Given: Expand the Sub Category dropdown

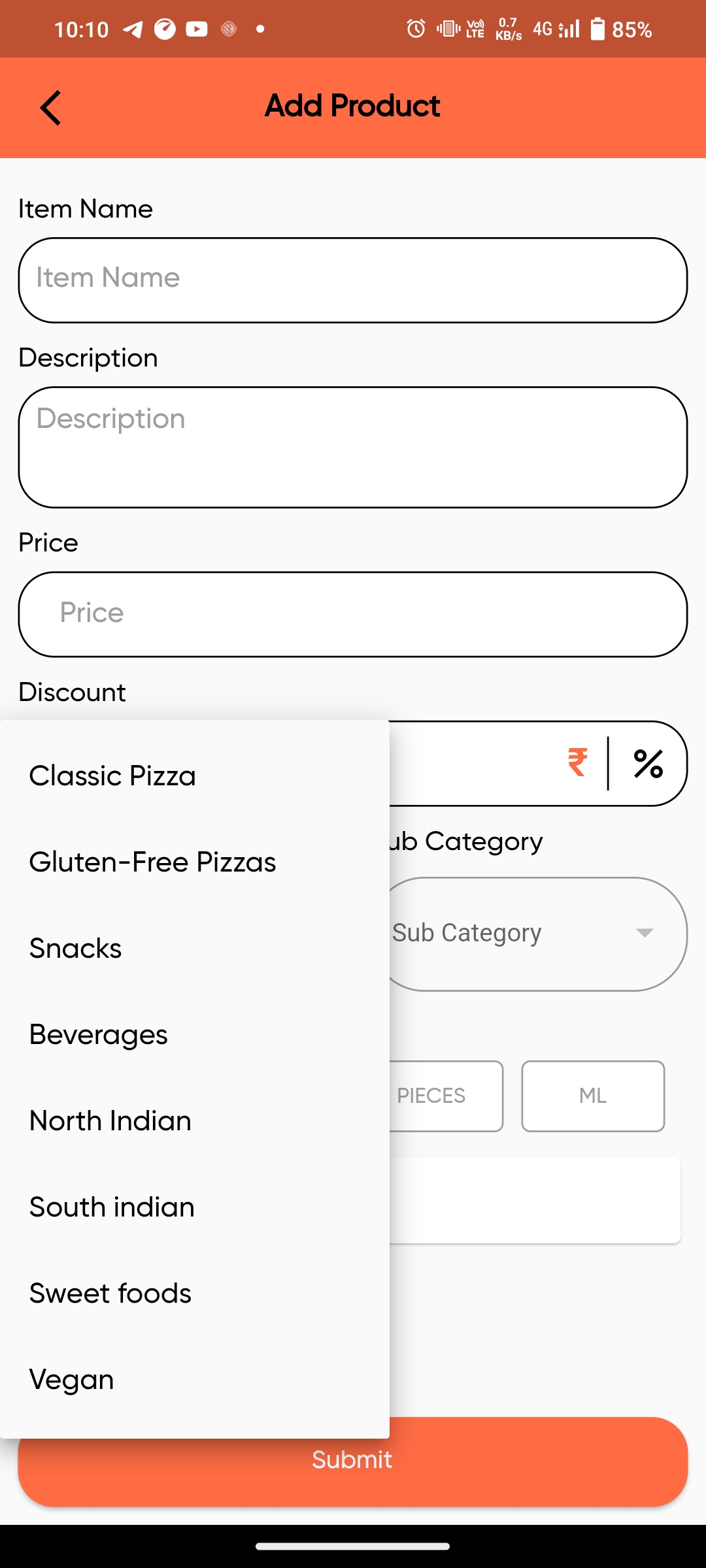Looking at the screenshot, I should pos(536,934).
